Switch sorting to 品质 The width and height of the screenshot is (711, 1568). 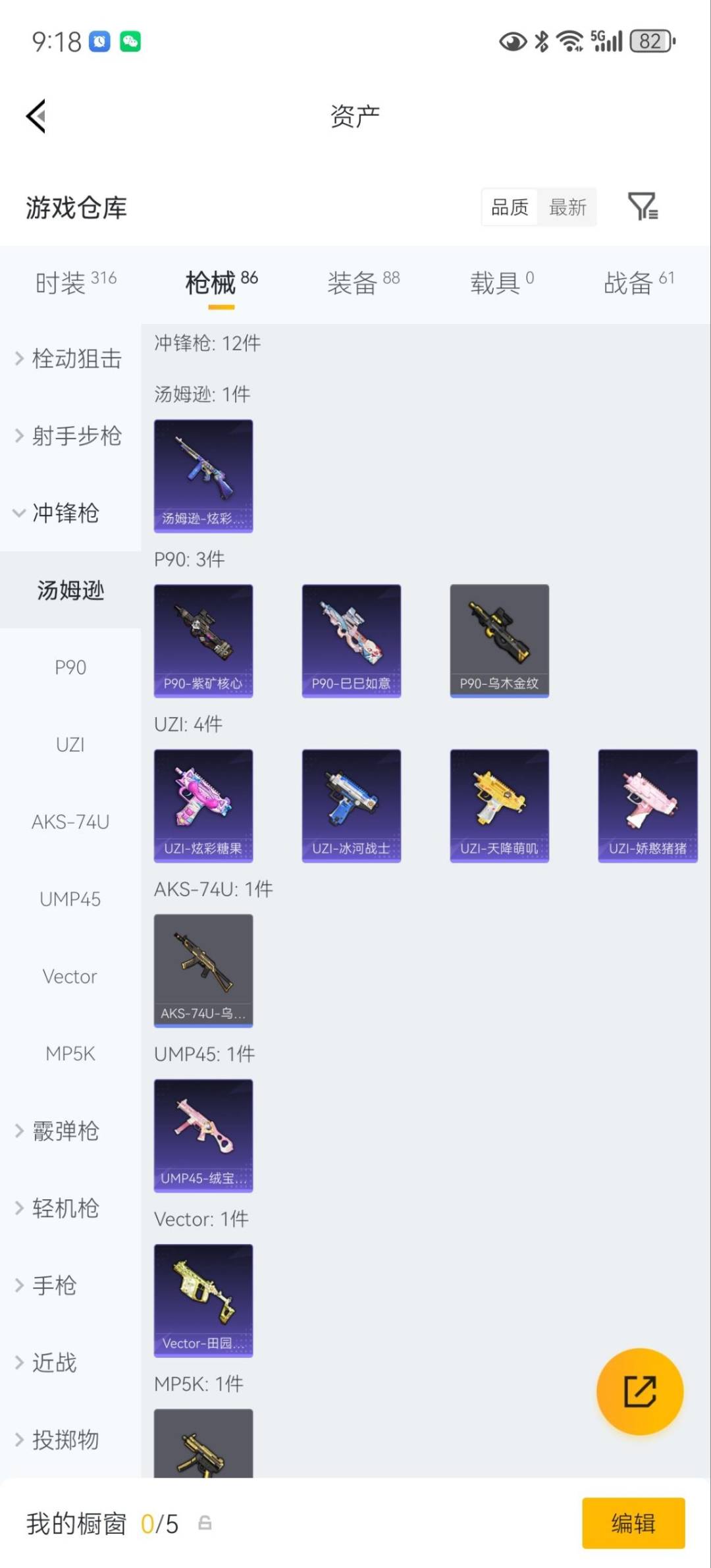pos(508,207)
